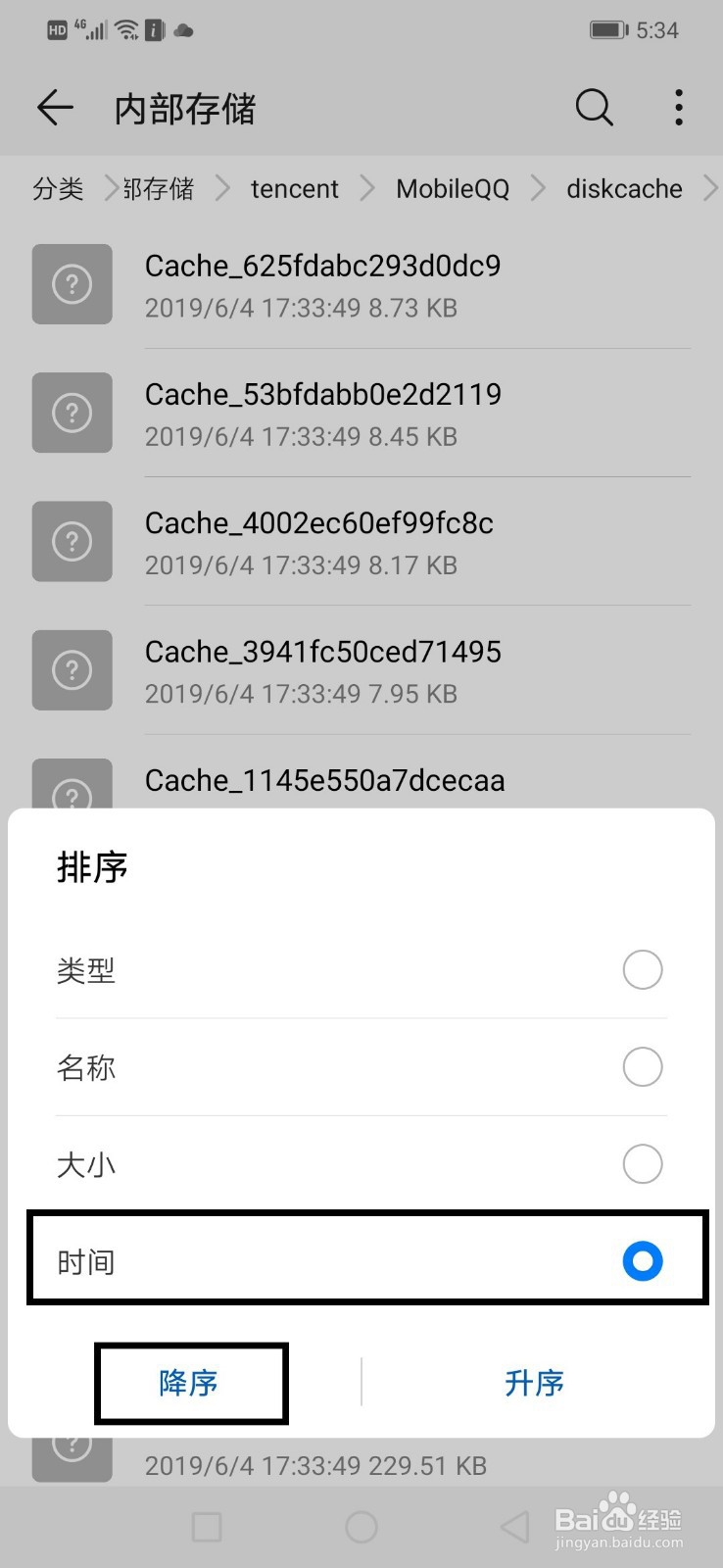Tap the thumbnail icon beside Cache_4002ec60ef99fc8c

pyautogui.click(x=72, y=541)
